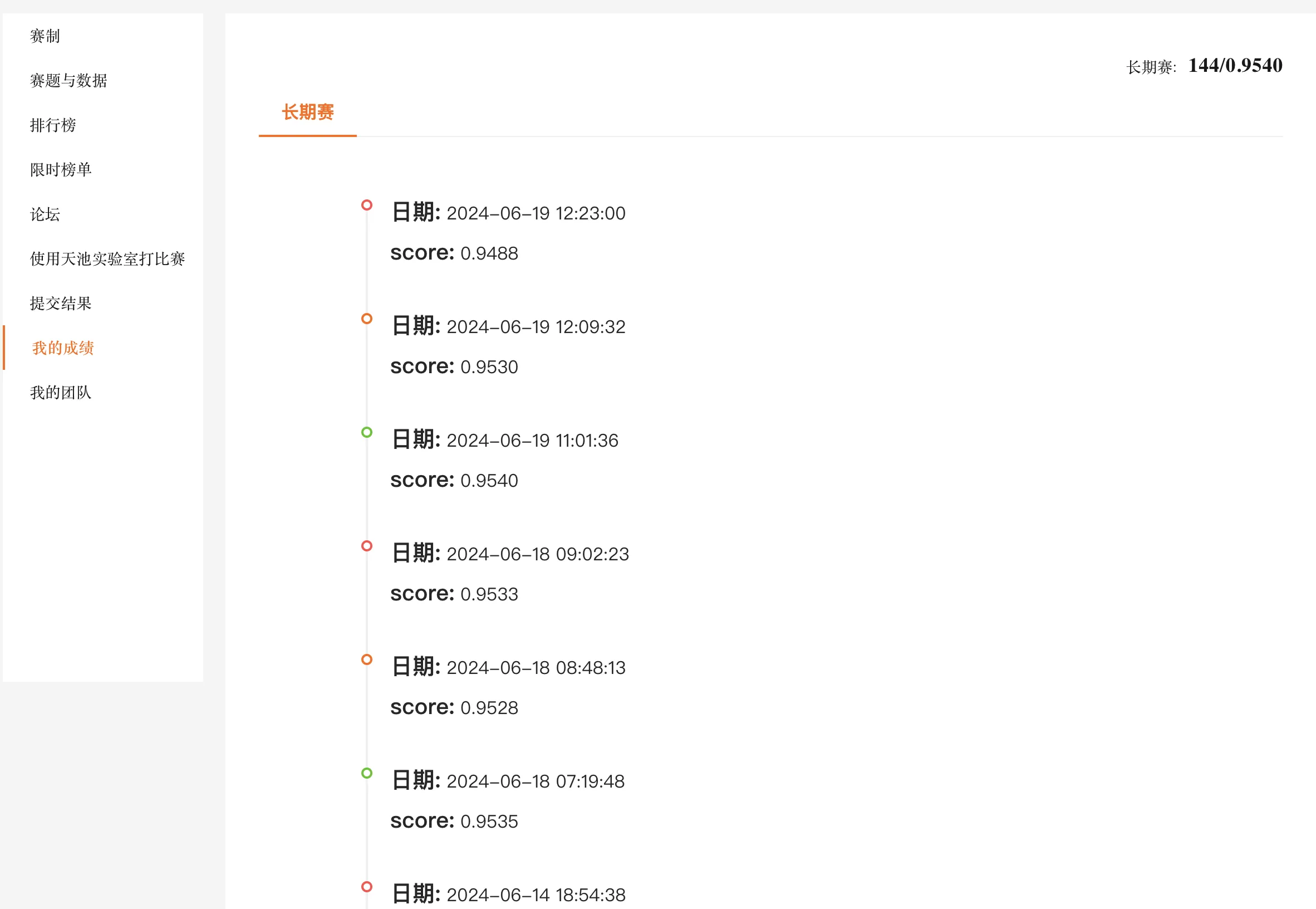Select 我的成绩 in the sidebar
Viewport: 1316px width, 909px height.
tap(63, 348)
